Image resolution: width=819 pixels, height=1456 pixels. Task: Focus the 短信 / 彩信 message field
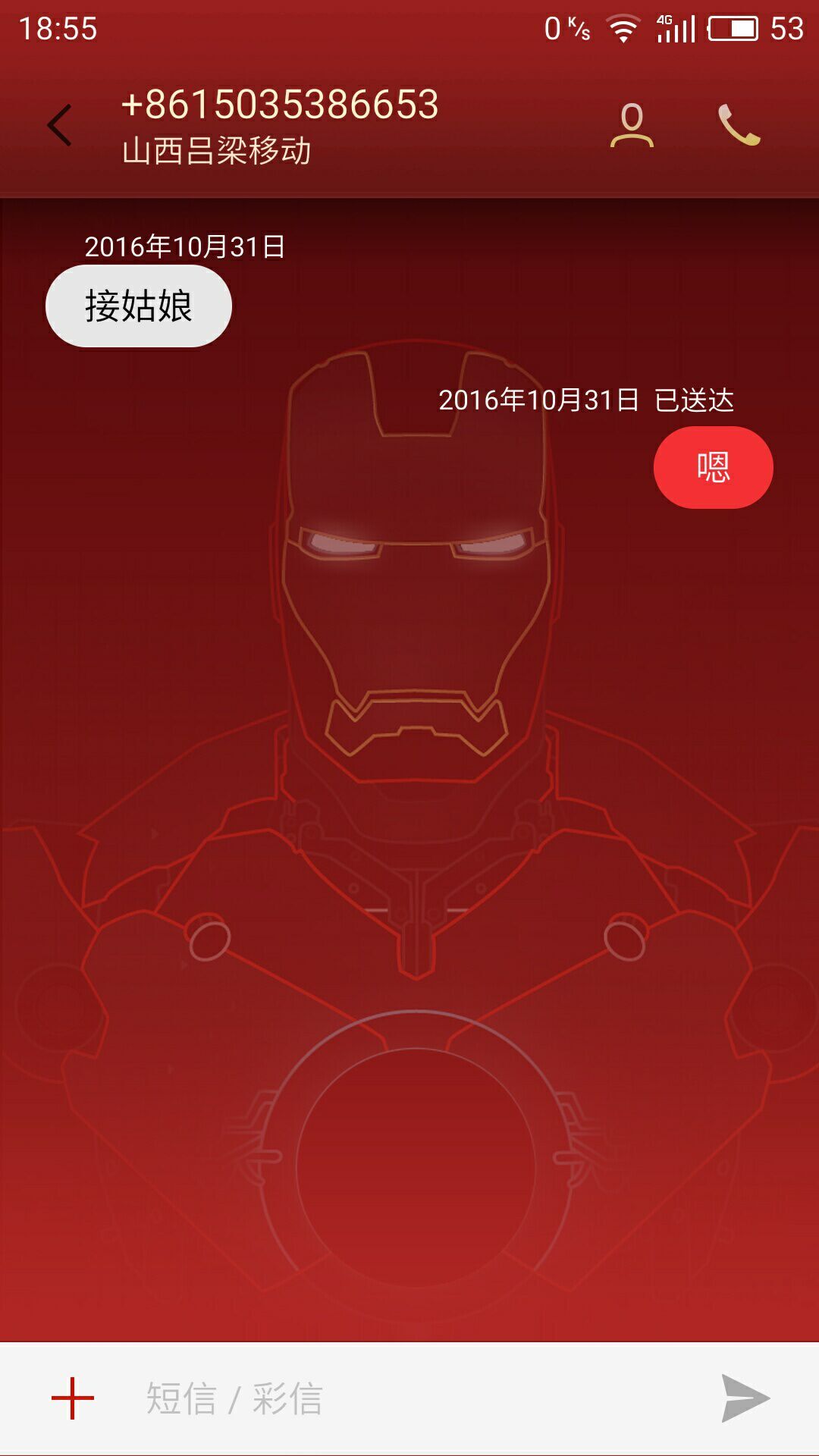pos(409,1398)
